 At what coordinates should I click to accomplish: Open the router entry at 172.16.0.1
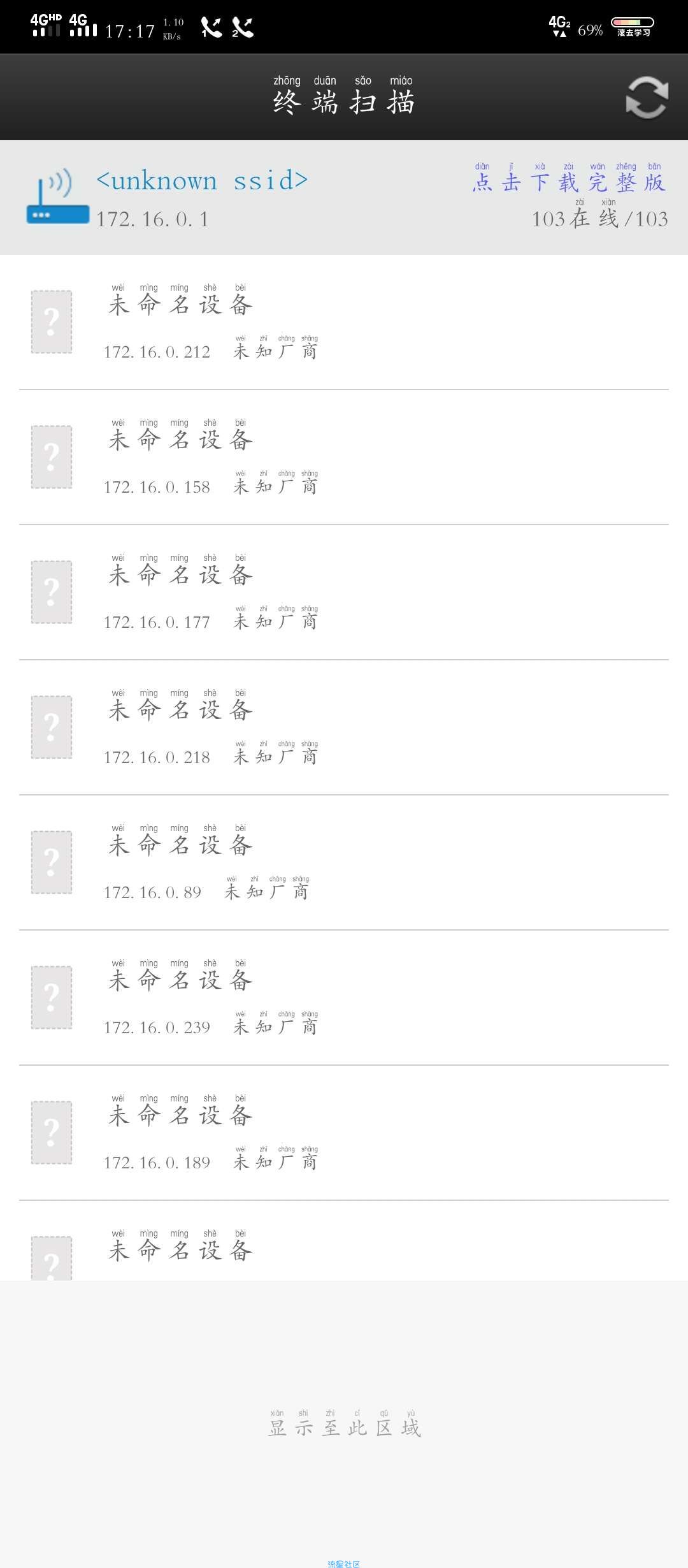pos(344,198)
